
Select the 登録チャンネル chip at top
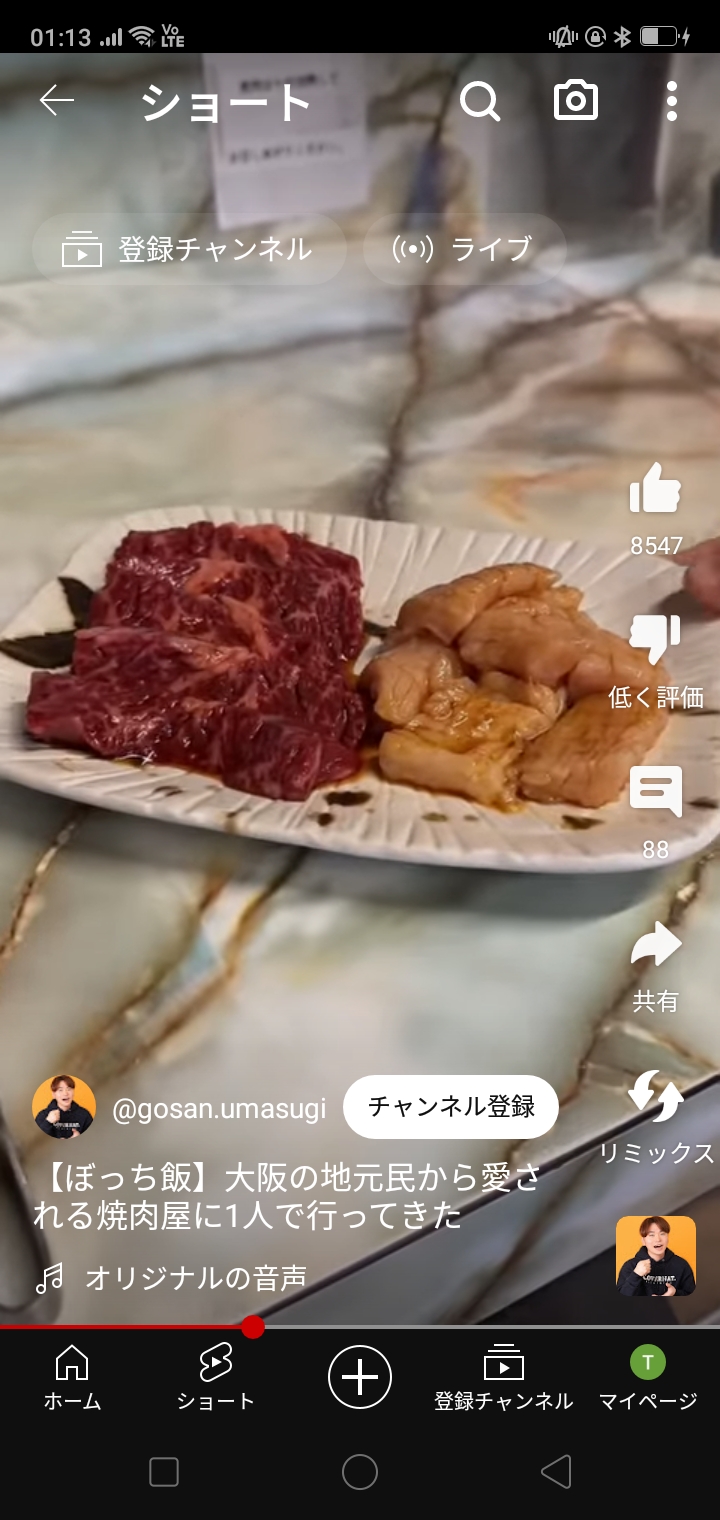[189, 249]
